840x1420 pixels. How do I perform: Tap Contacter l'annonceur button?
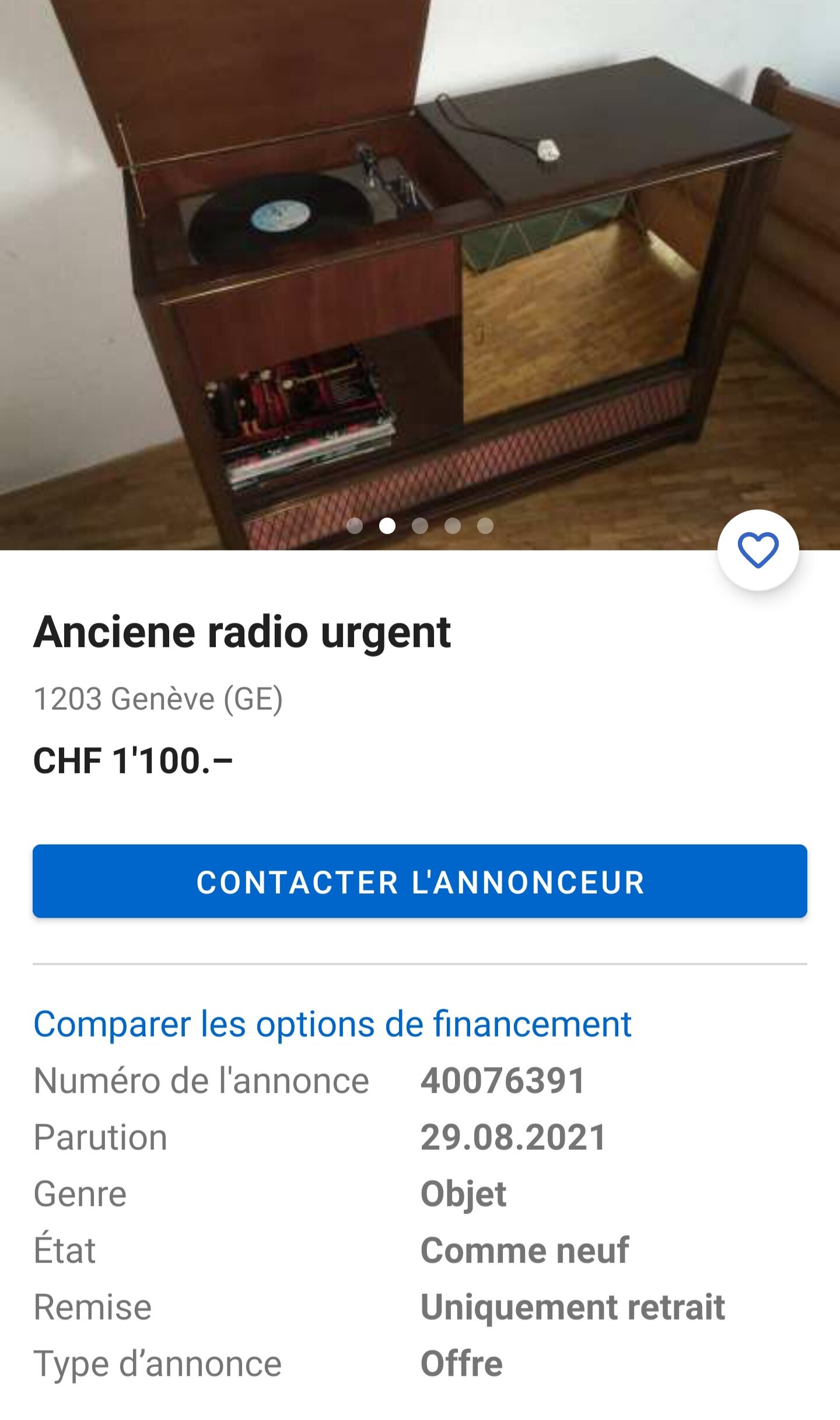coord(420,881)
